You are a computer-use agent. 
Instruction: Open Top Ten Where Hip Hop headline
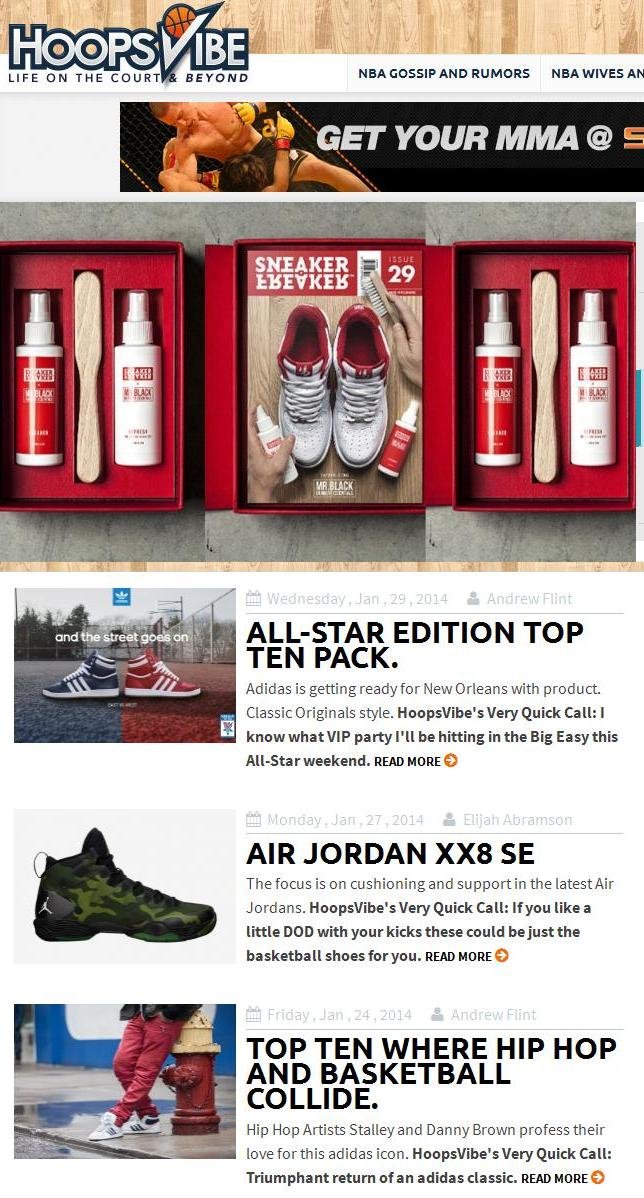tap(431, 1074)
